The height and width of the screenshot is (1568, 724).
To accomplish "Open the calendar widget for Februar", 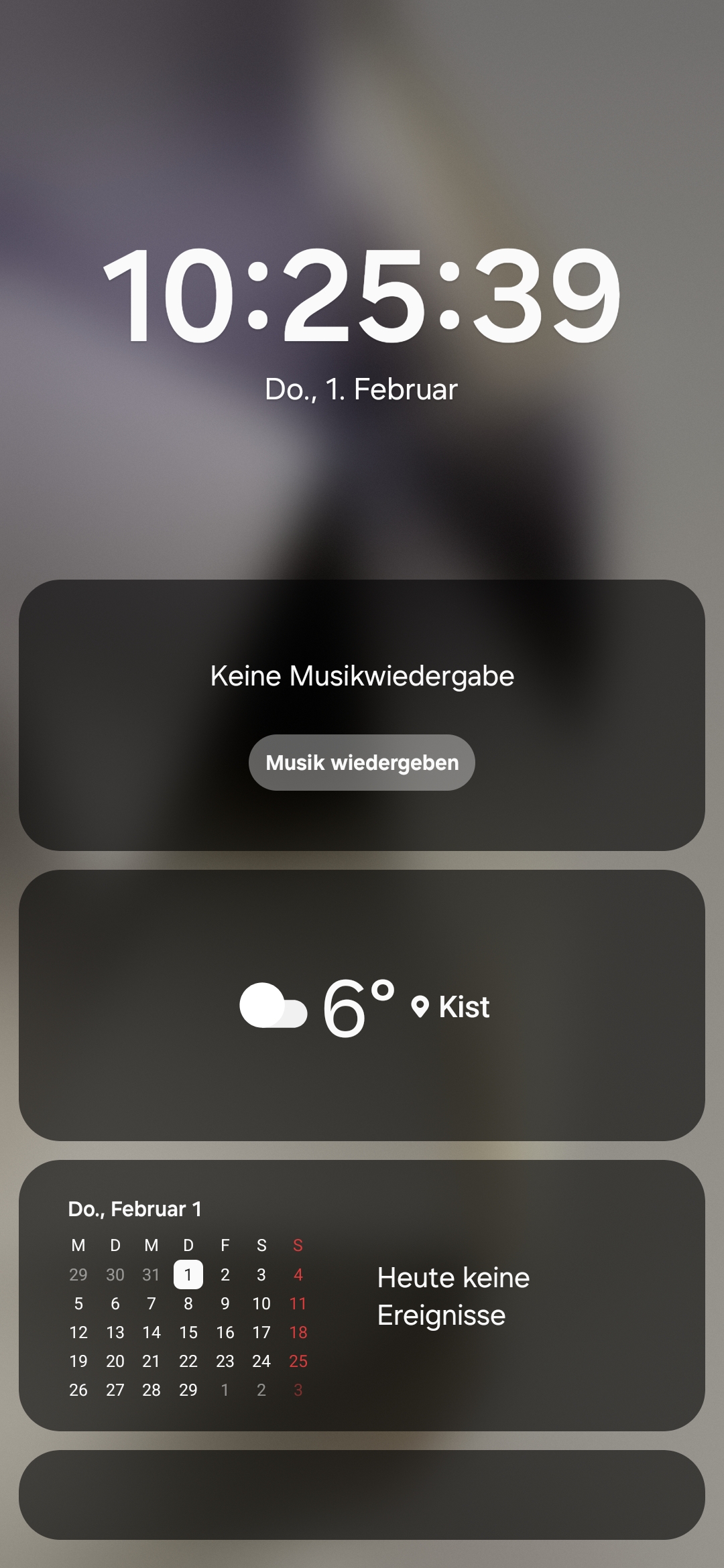I will click(x=362, y=1295).
